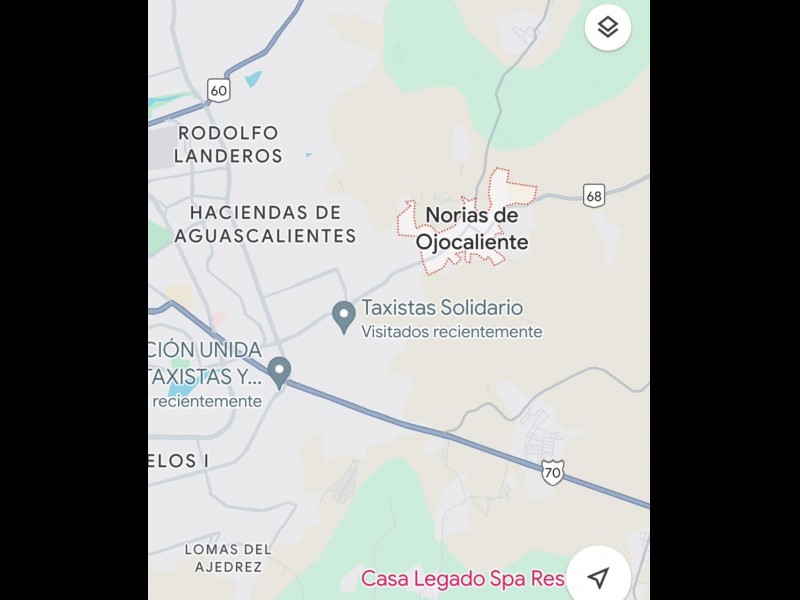Center map on my location
Image resolution: width=800 pixels, height=600 pixels.
click(598, 577)
